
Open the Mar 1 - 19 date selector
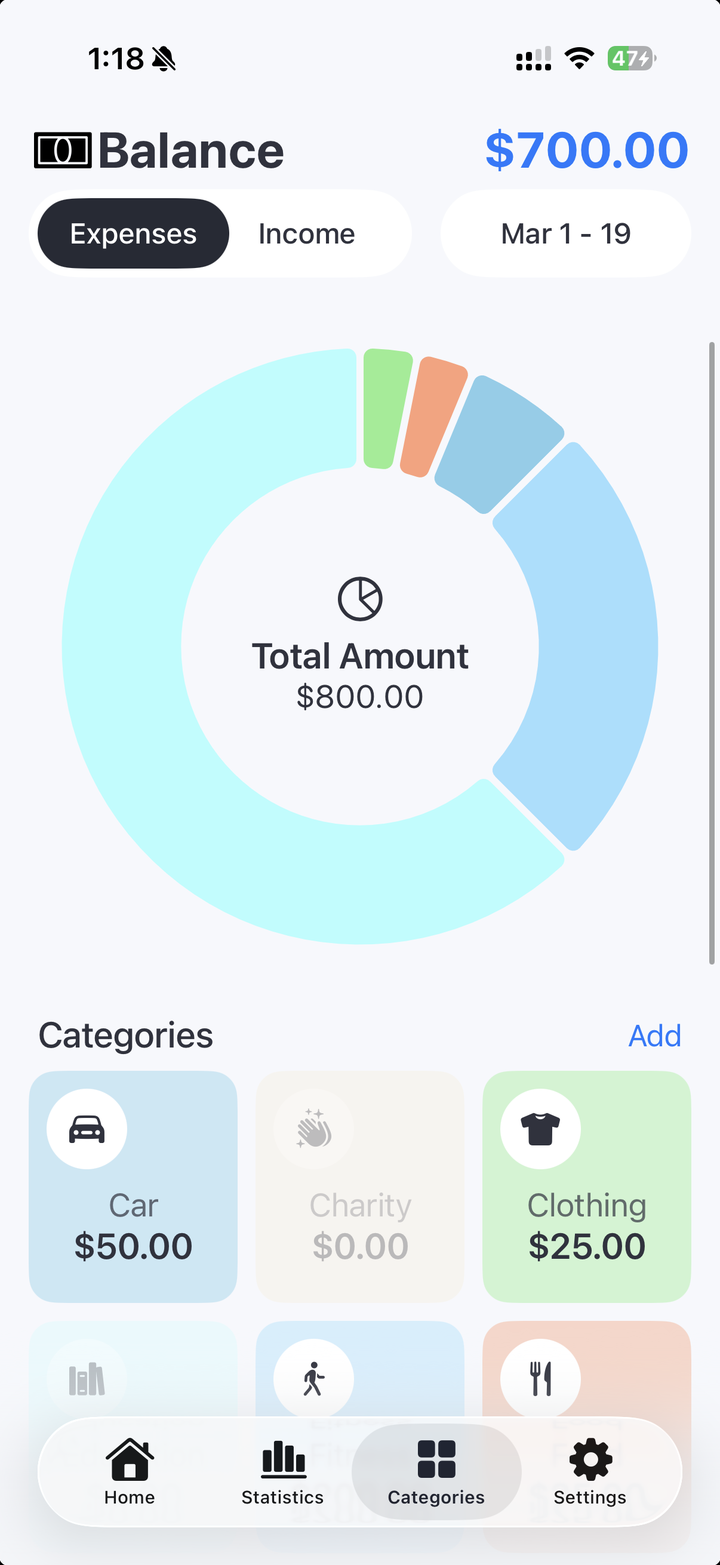pyautogui.click(x=565, y=233)
